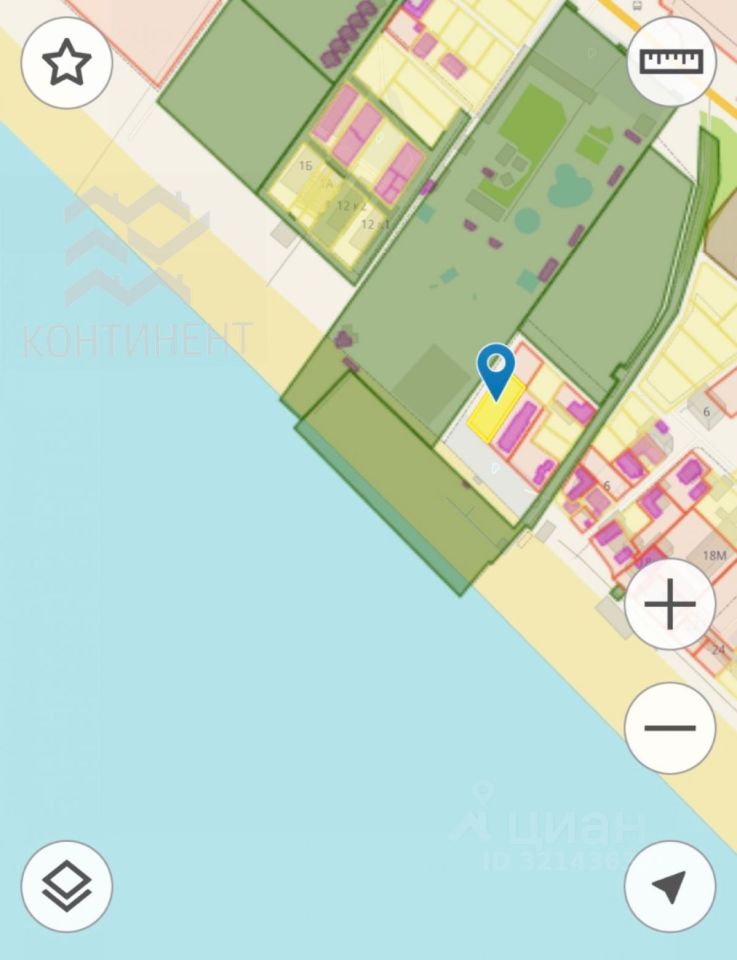The image size is (737, 960).
Task: Center the map on my location
Action: [x=669, y=886]
